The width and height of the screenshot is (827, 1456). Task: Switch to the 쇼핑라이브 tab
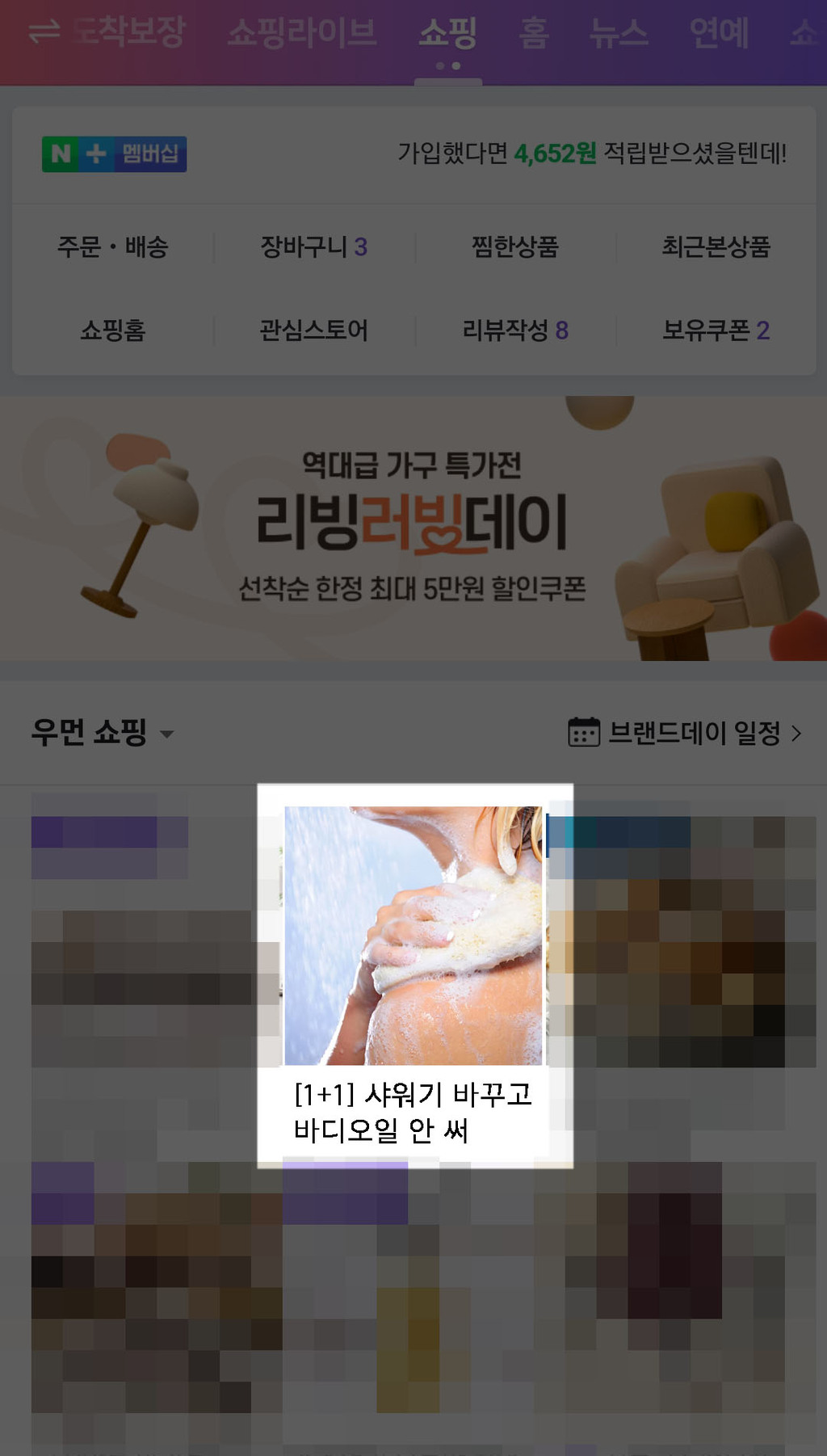coord(301,33)
